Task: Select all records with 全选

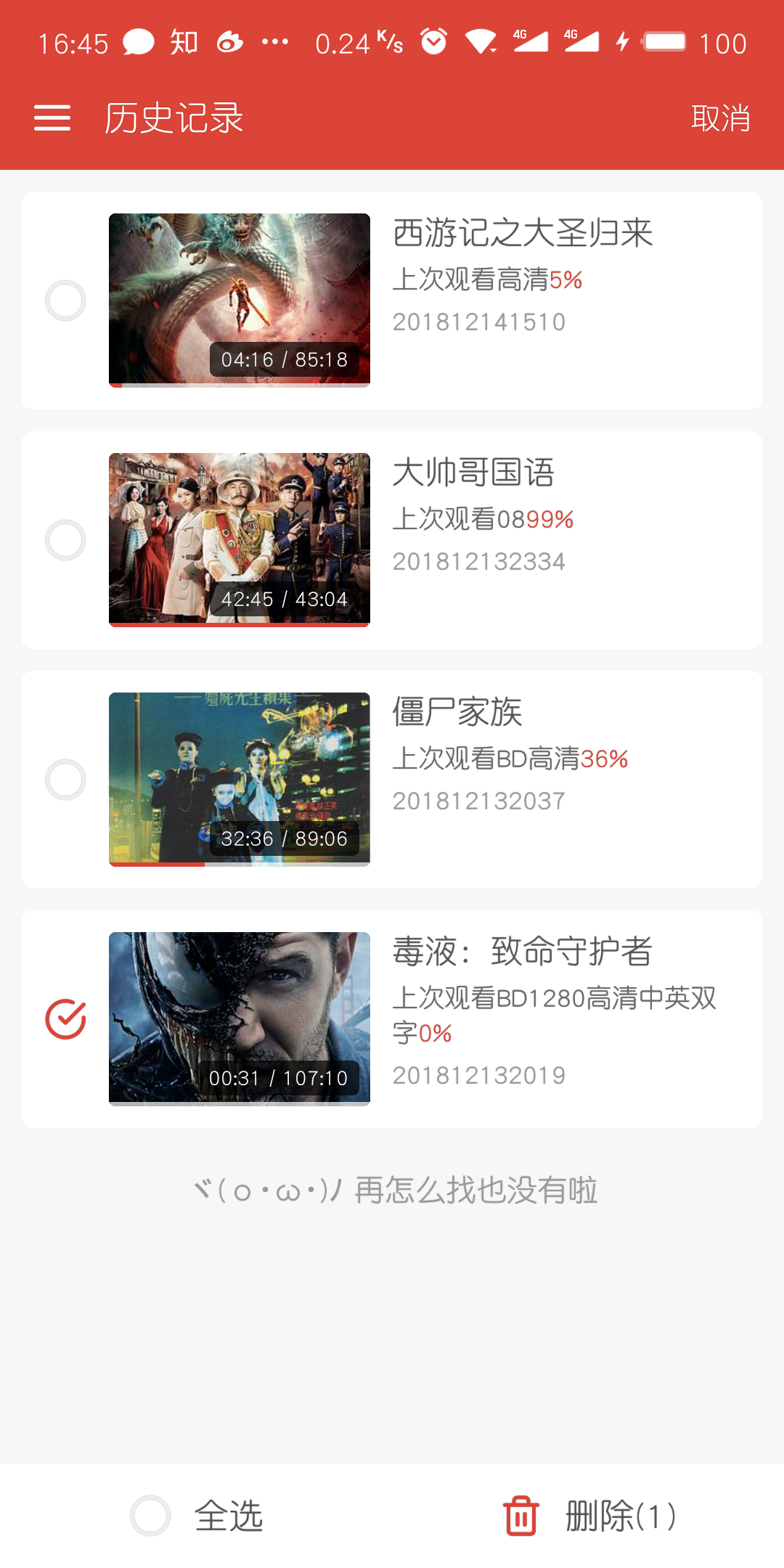Action: click(196, 1516)
